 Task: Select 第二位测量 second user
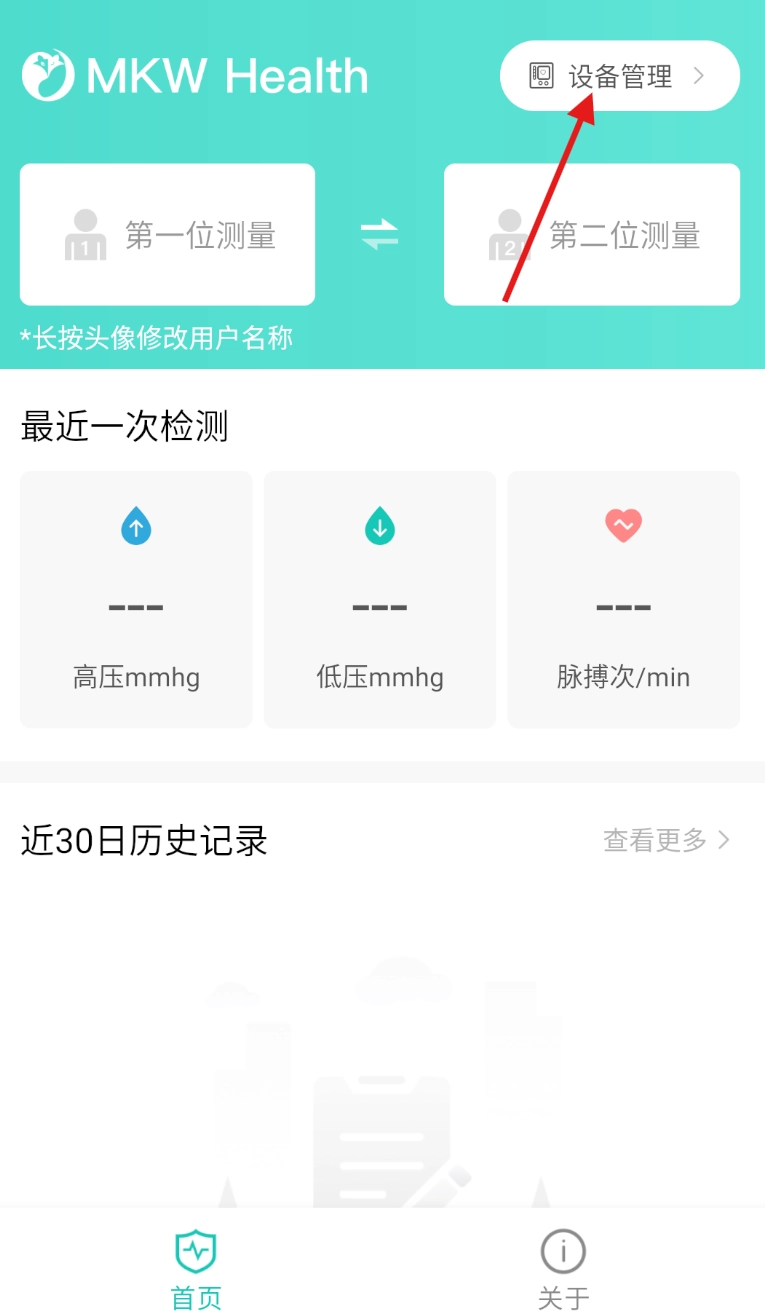(592, 235)
